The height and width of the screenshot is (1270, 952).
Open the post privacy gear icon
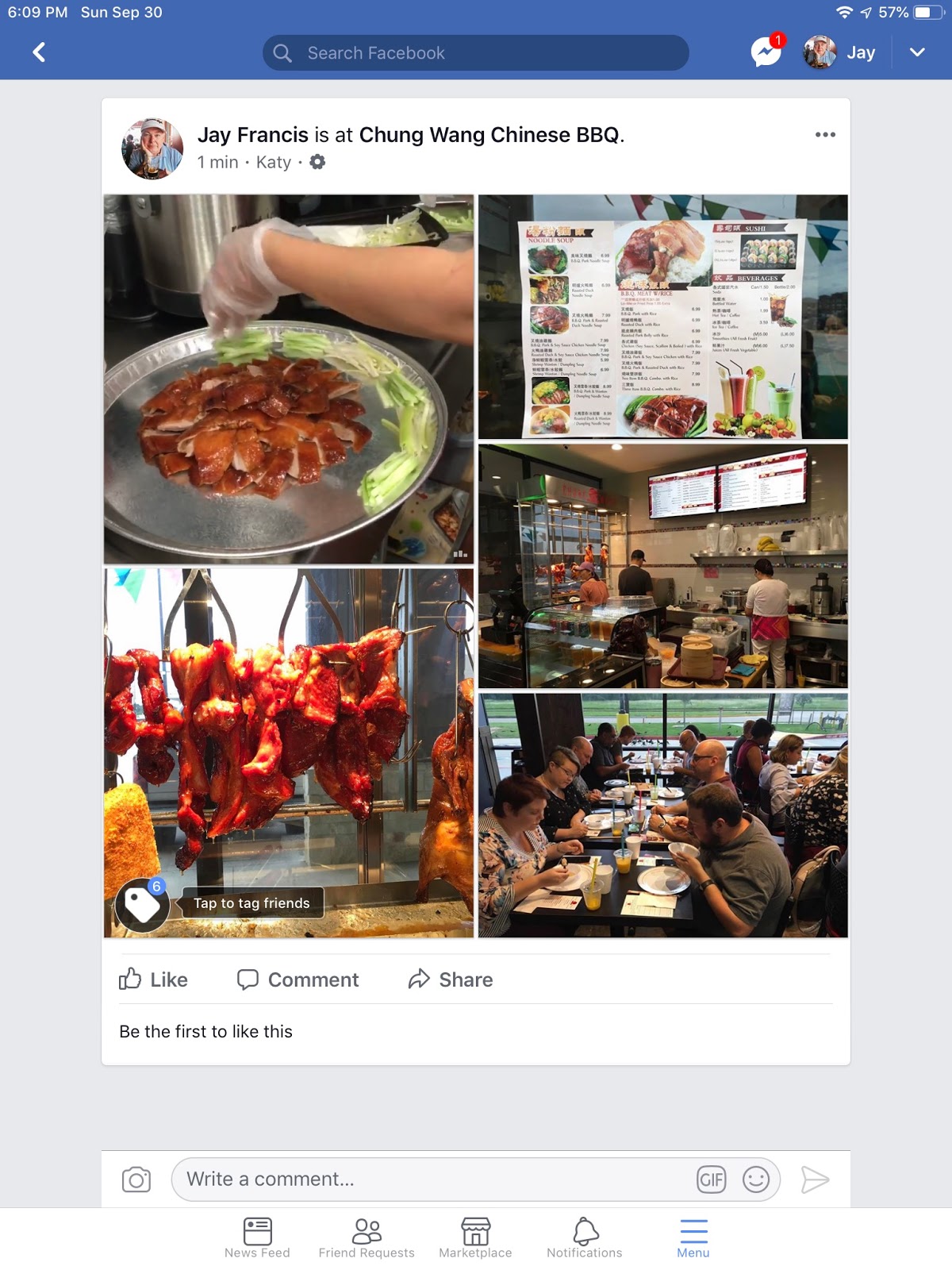click(x=317, y=162)
